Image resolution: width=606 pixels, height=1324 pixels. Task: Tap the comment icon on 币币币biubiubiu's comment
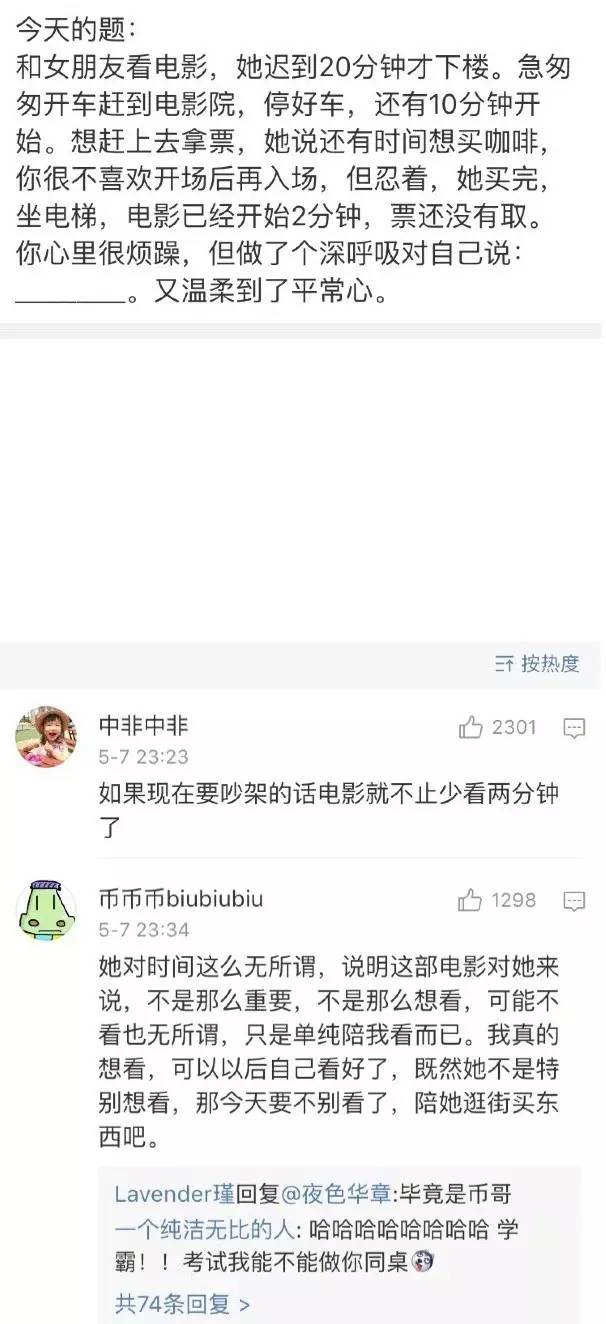click(574, 901)
